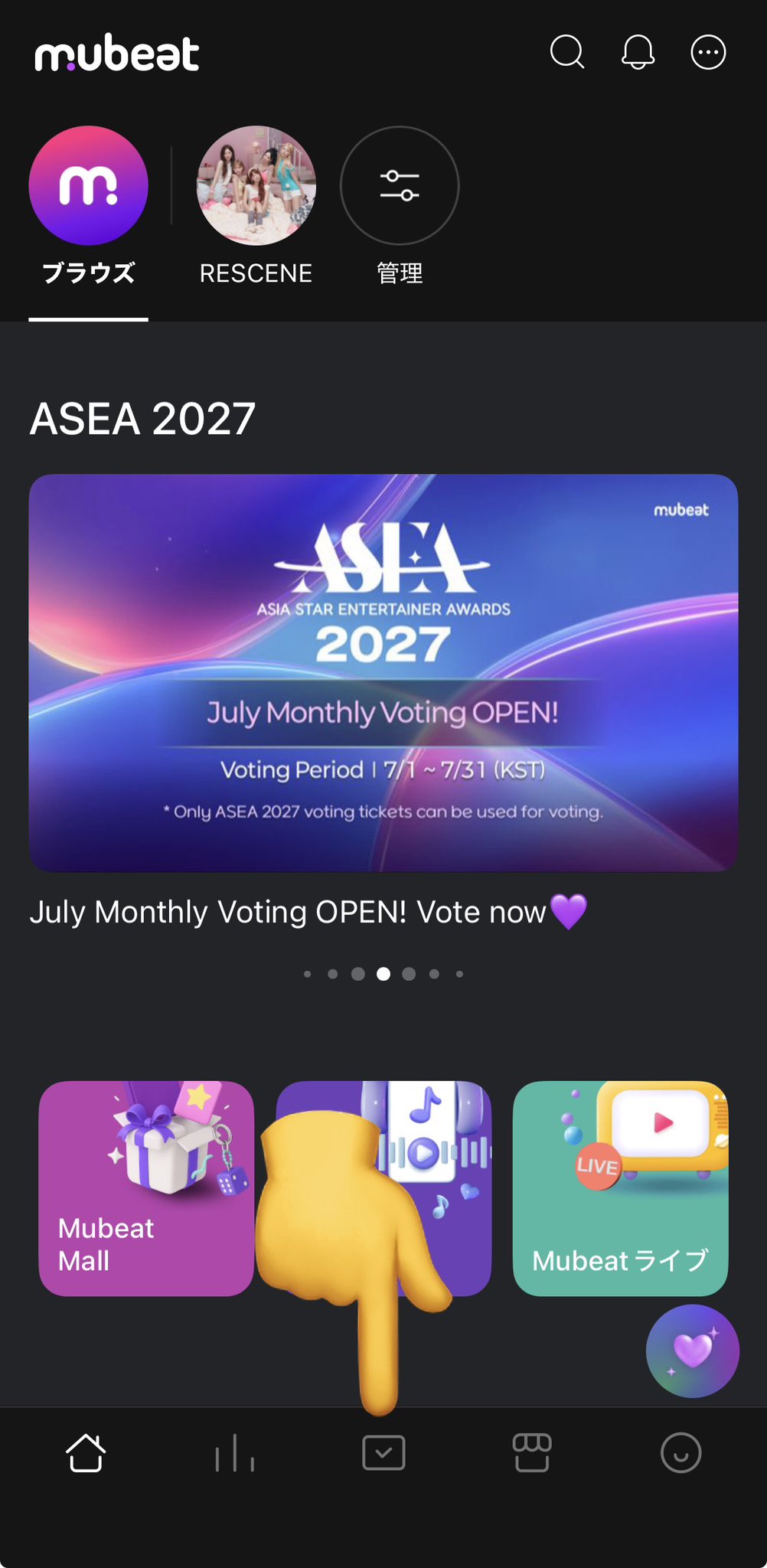This screenshot has width=767, height=1568.
Task: Open the ASEA 2027 July voting banner
Action: pyautogui.click(x=383, y=672)
